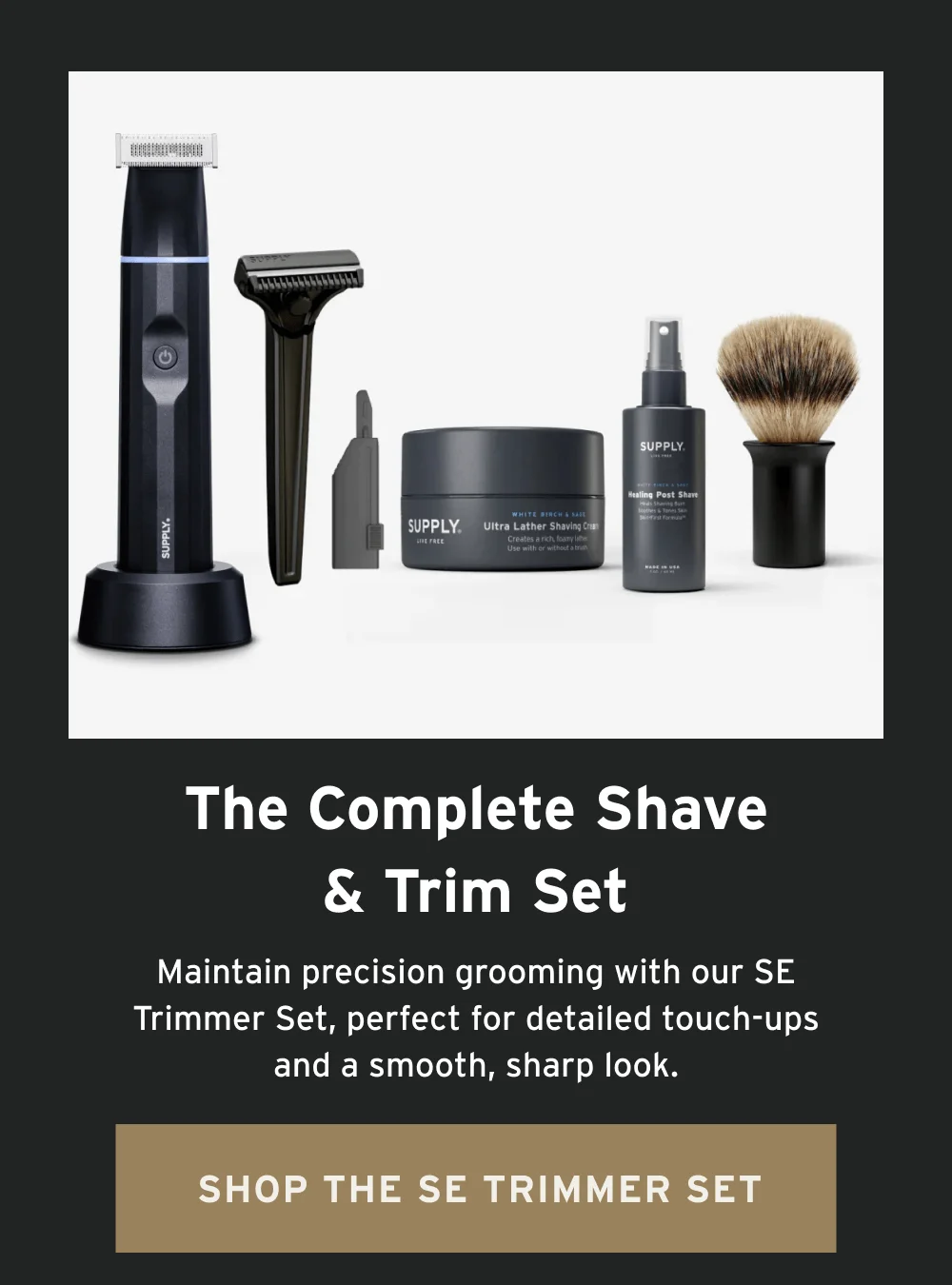Click the SUPPLY logo on the shaving cream

433,524
